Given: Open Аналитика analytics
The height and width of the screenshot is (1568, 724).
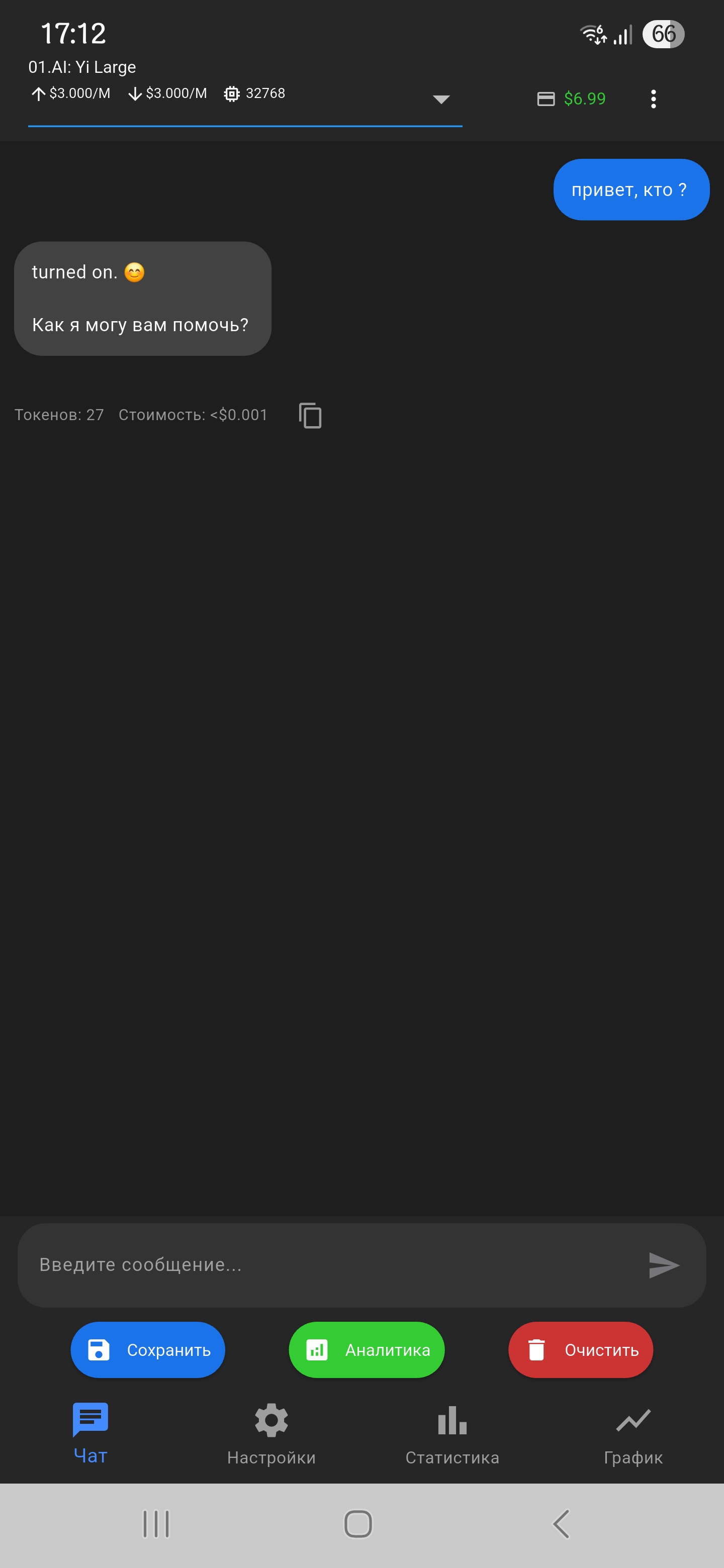Looking at the screenshot, I should coord(367,1350).
